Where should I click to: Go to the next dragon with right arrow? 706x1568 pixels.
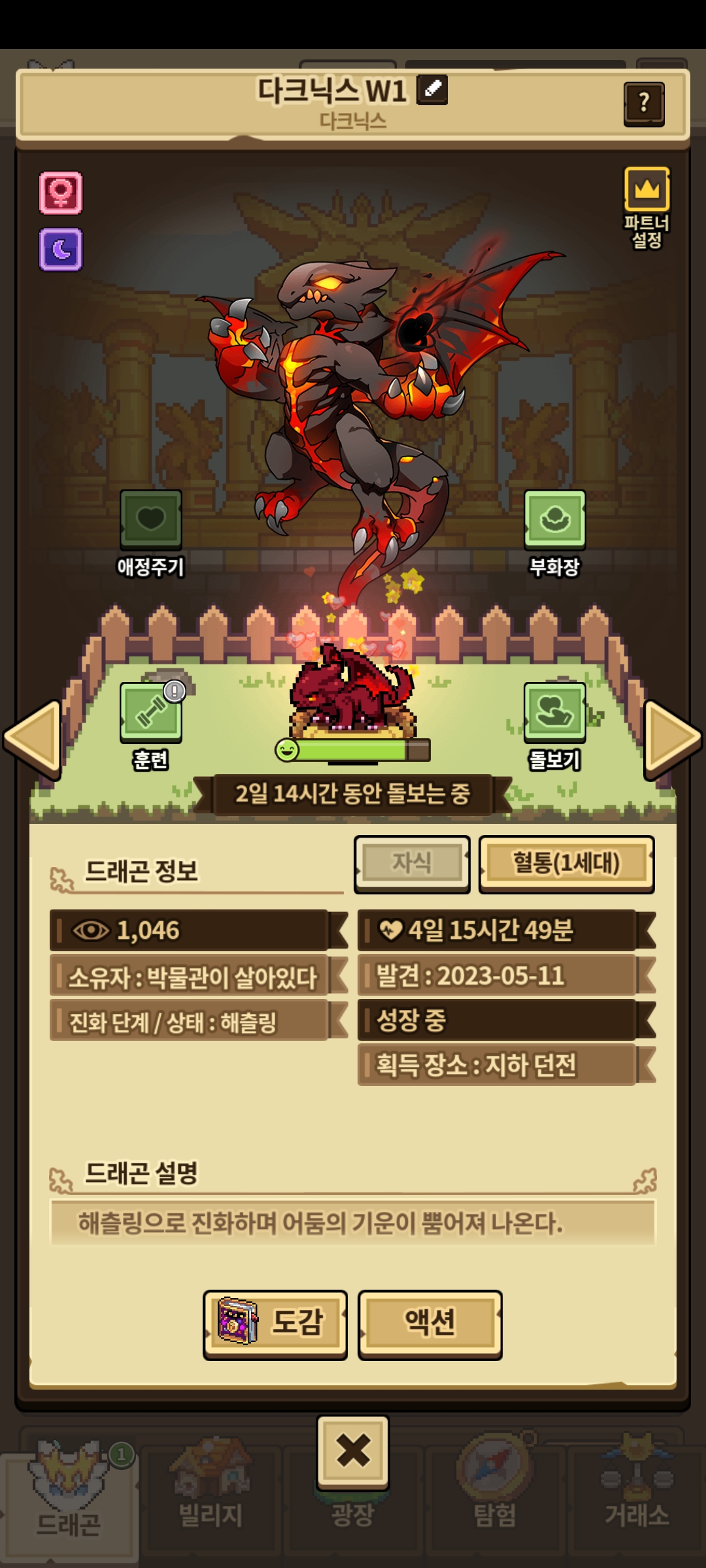point(673,739)
